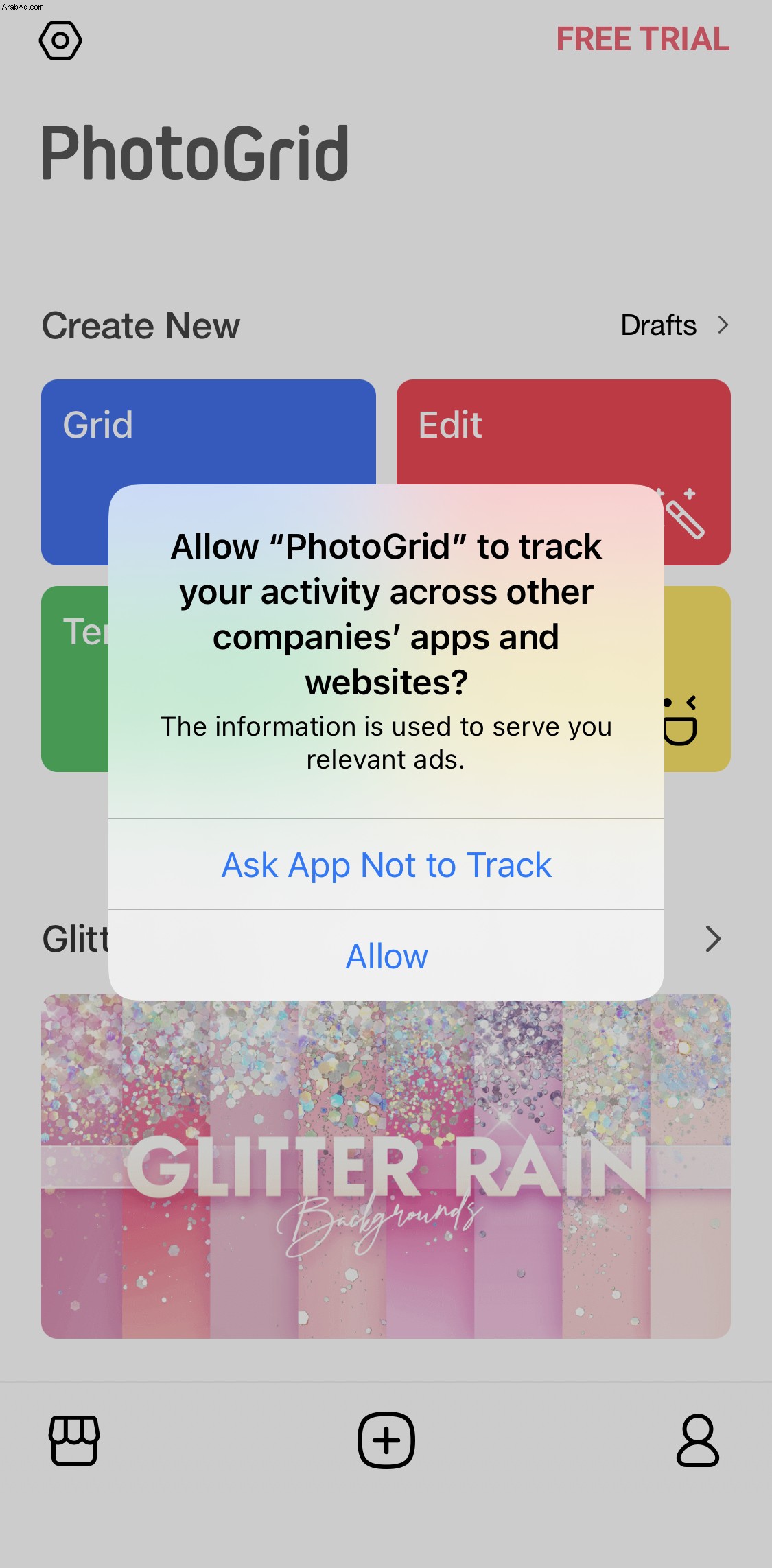Allow PhotoGrid to track activity

click(x=386, y=956)
